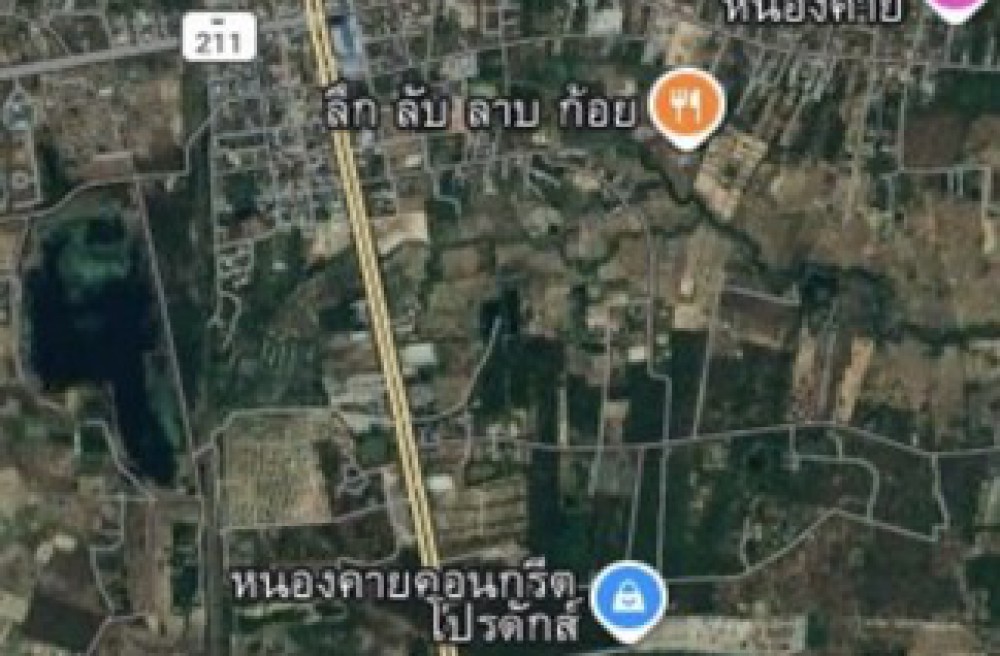Select the หนองคายคอนกรีตโปรดักส์ shopping marker
Screen dimensions: 1000x656
[x=629, y=599]
